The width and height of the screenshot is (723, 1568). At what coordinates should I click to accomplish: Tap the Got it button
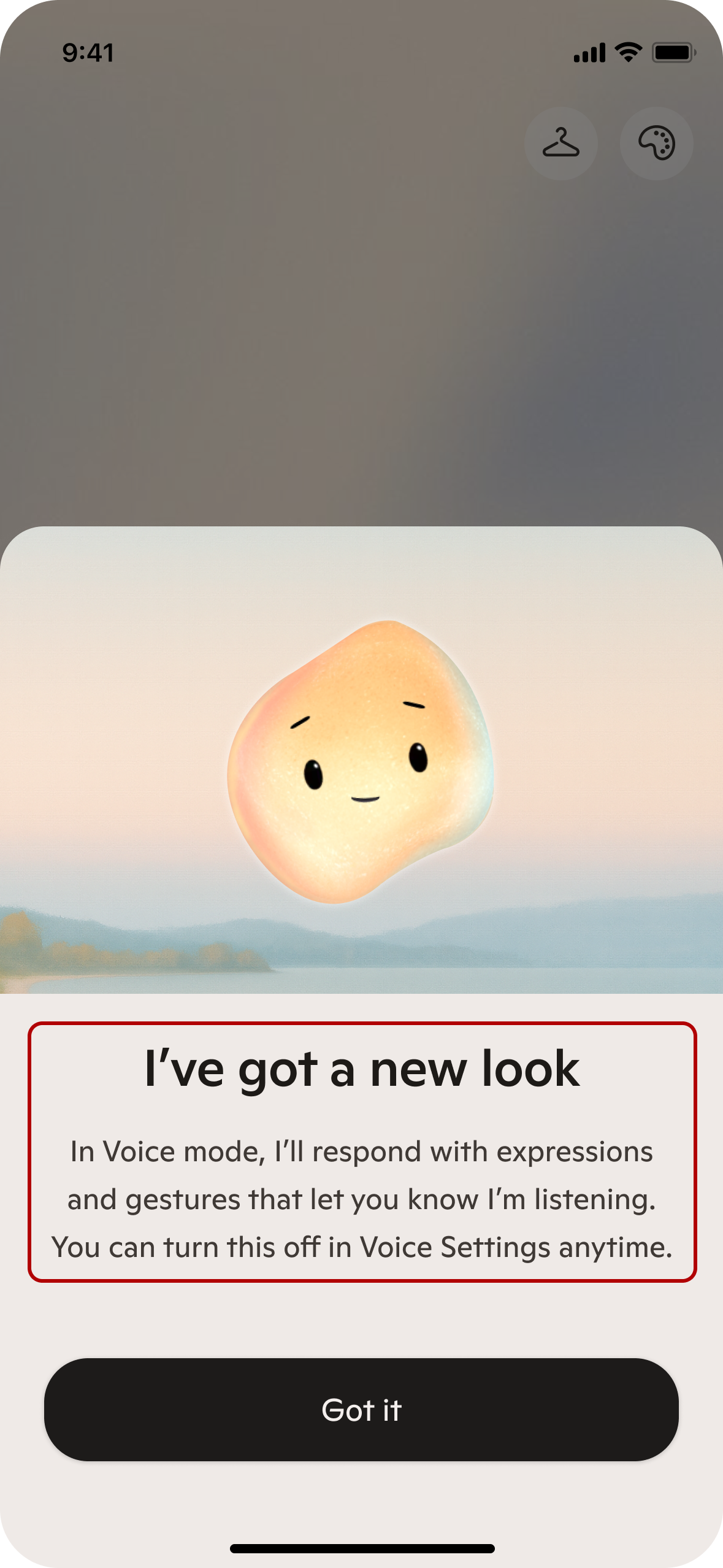[361, 1410]
